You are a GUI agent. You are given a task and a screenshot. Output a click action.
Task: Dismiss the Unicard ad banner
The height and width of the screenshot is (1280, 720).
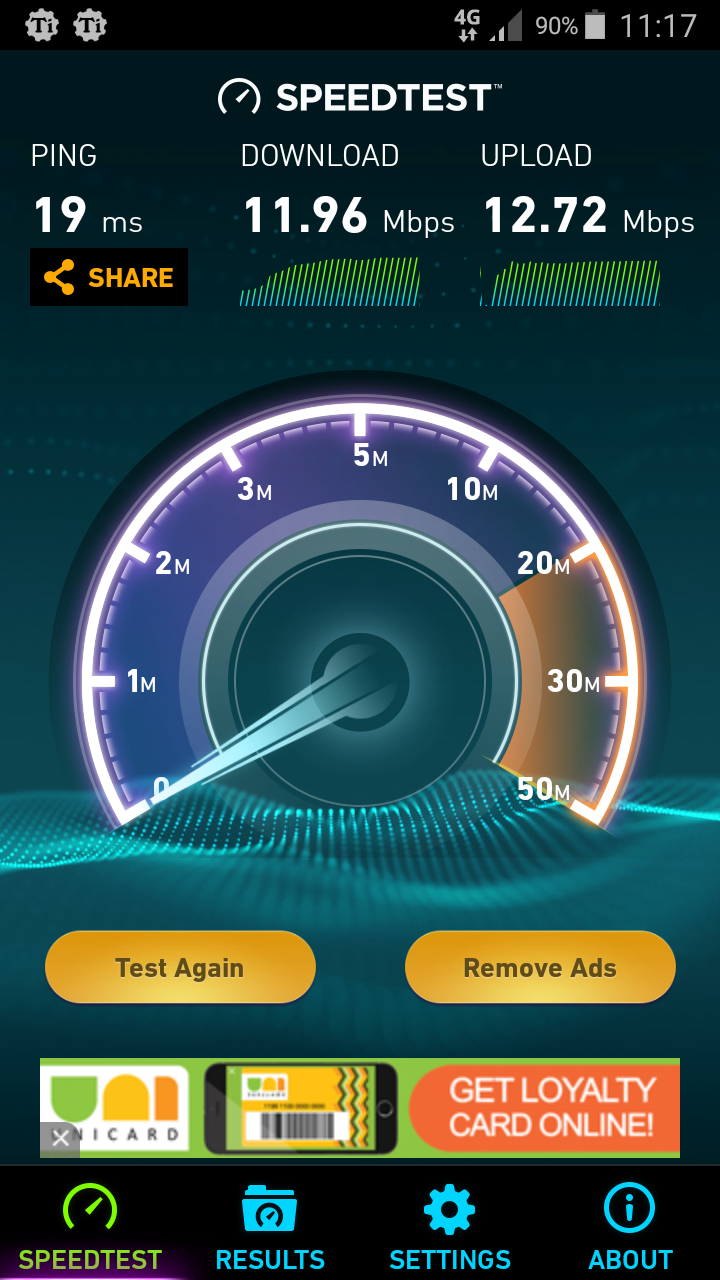pyautogui.click(x=60, y=1138)
